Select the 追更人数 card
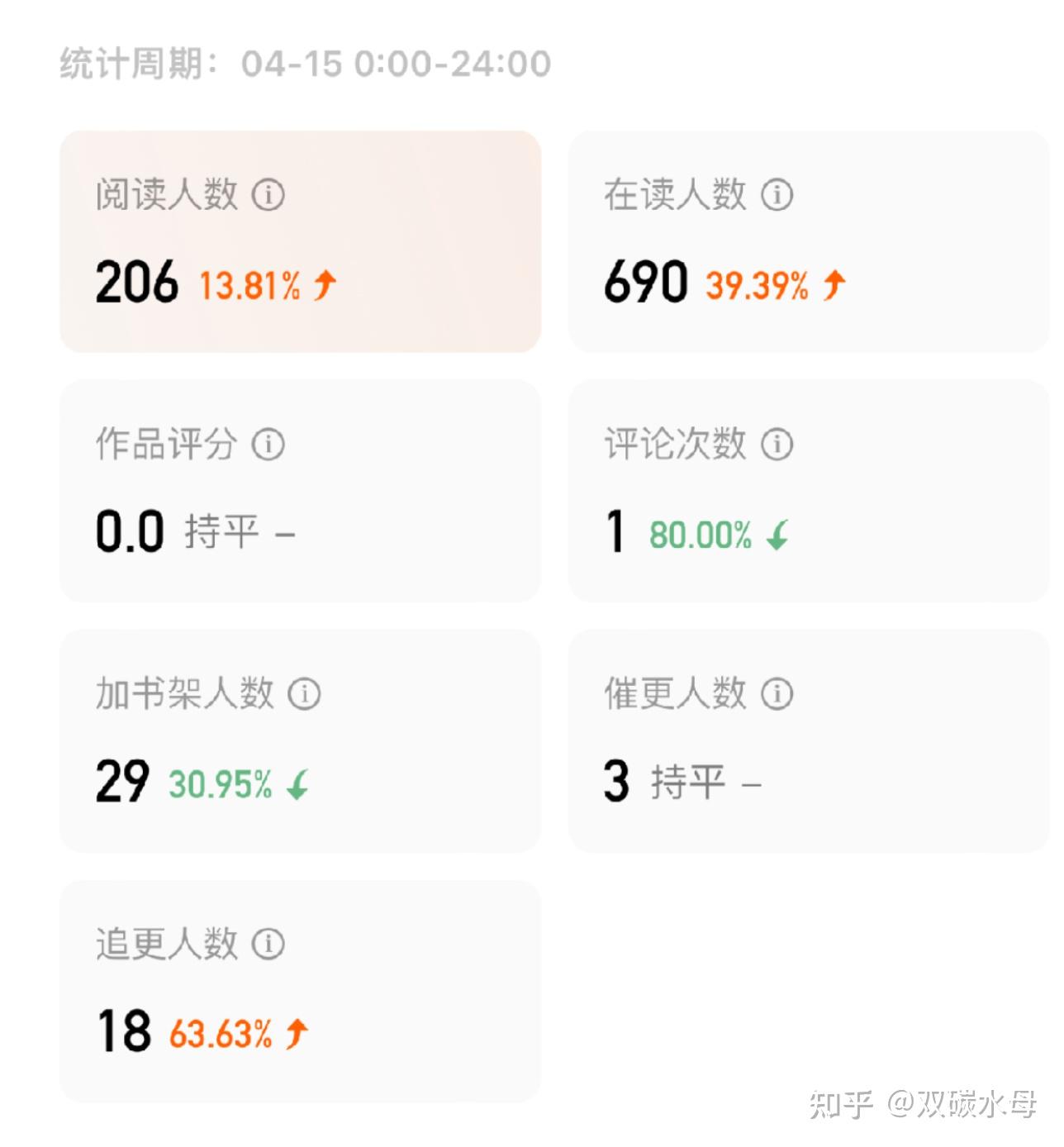The image size is (1064, 1147). point(300,991)
